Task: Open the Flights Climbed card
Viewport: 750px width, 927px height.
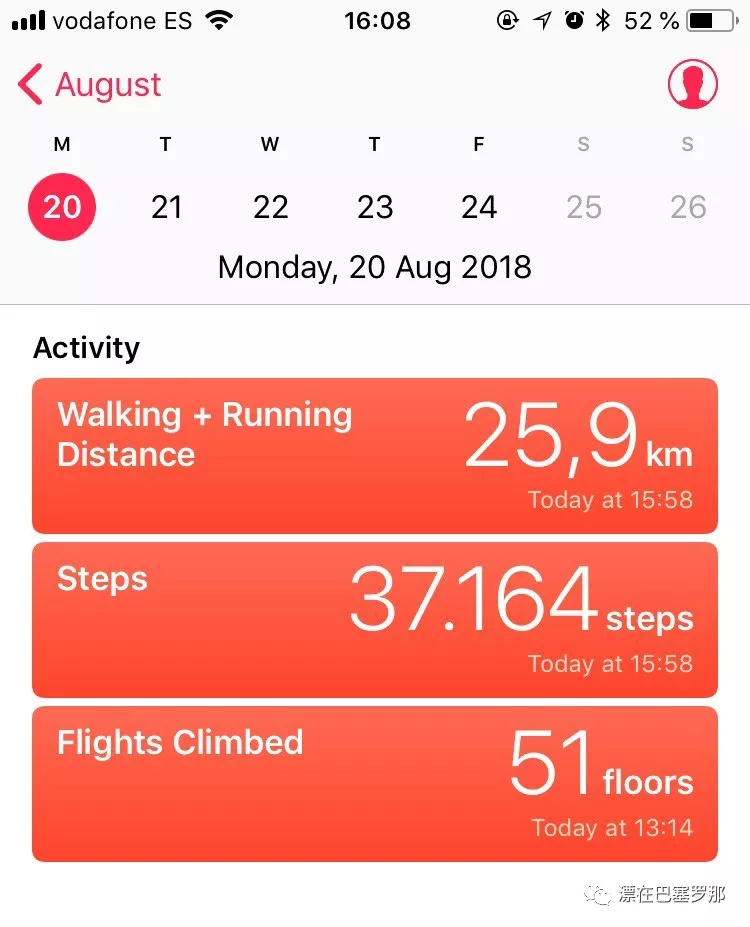Action: [375, 783]
